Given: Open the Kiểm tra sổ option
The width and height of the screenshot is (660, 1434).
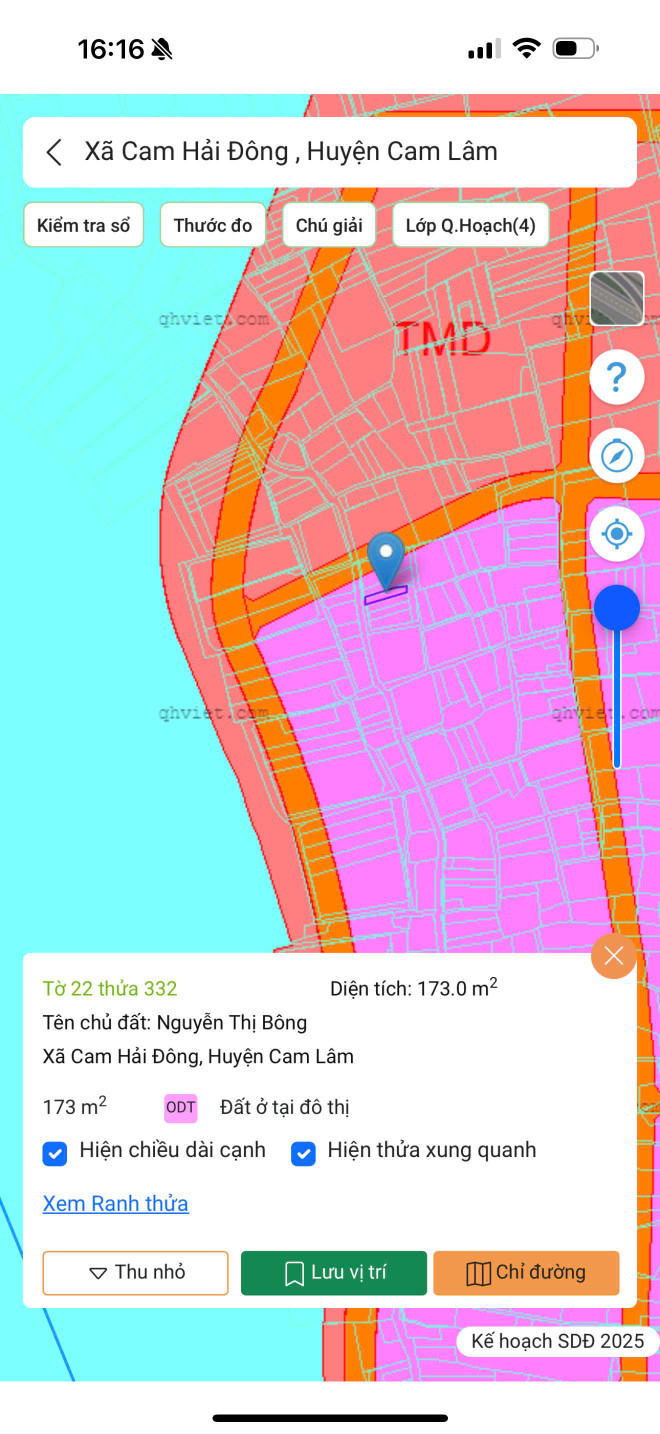Looking at the screenshot, I should click(x=83, y=225).
